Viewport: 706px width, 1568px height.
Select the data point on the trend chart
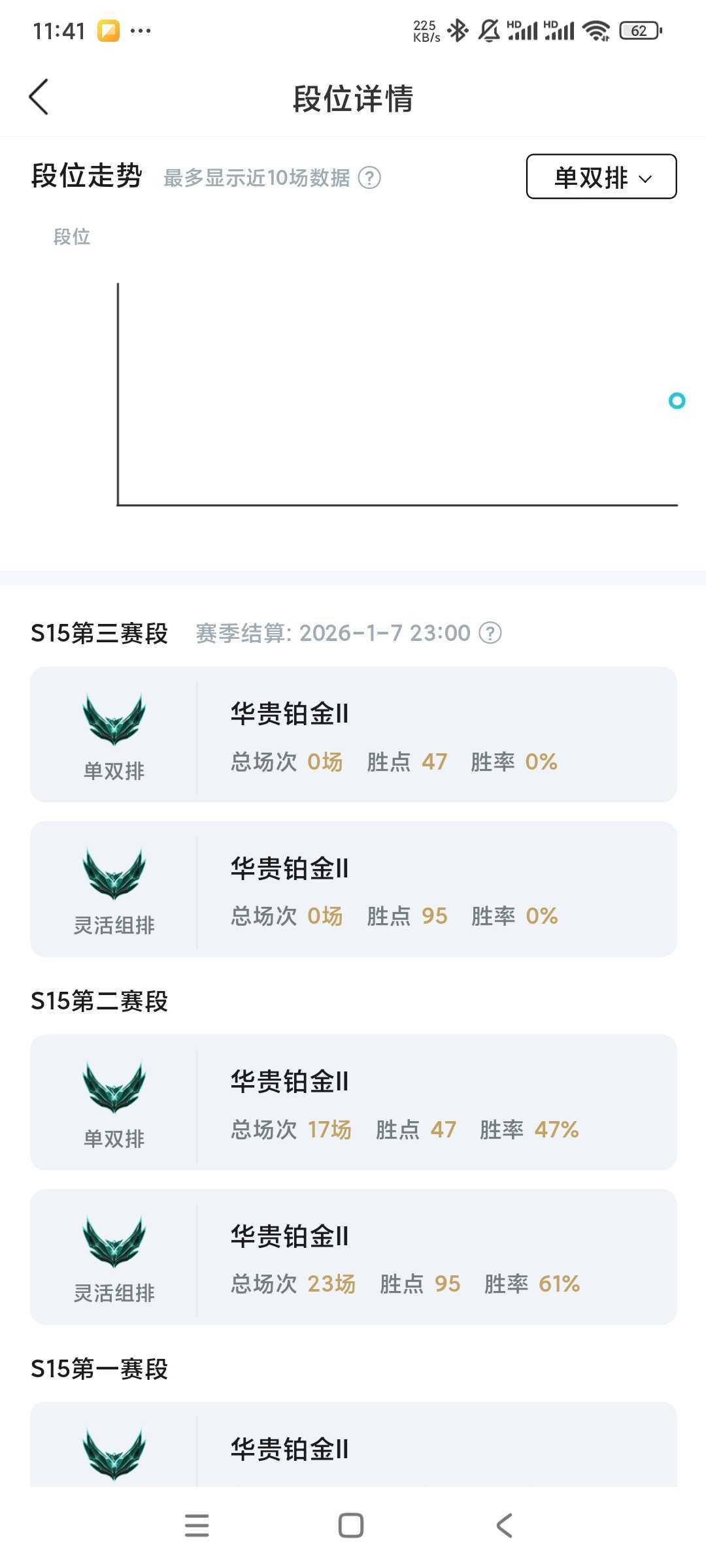[677, 401]
